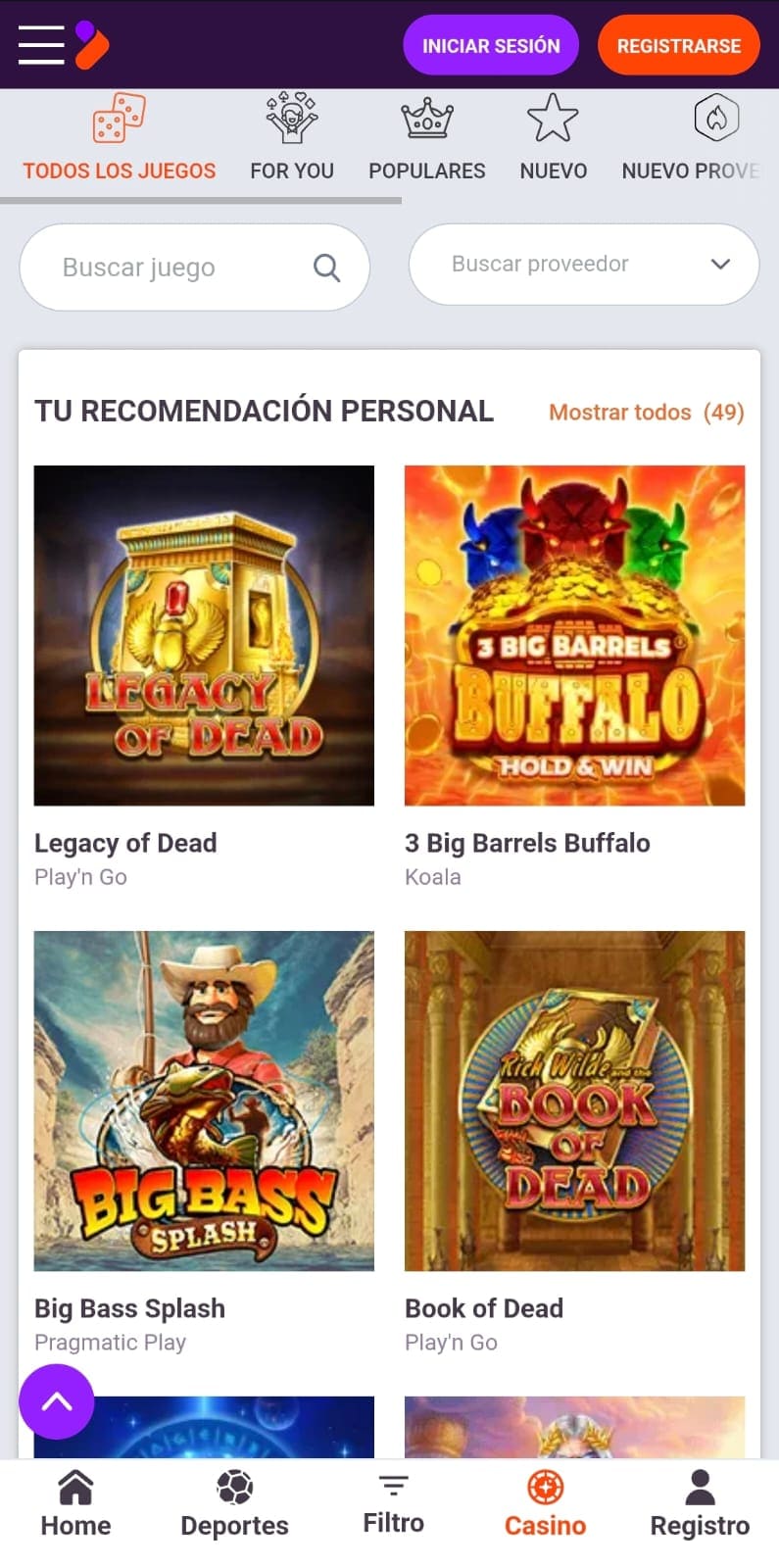779x1568 pixels.
Task: Click the Iniciar Sesión button
Action: [x=491, y=44]
